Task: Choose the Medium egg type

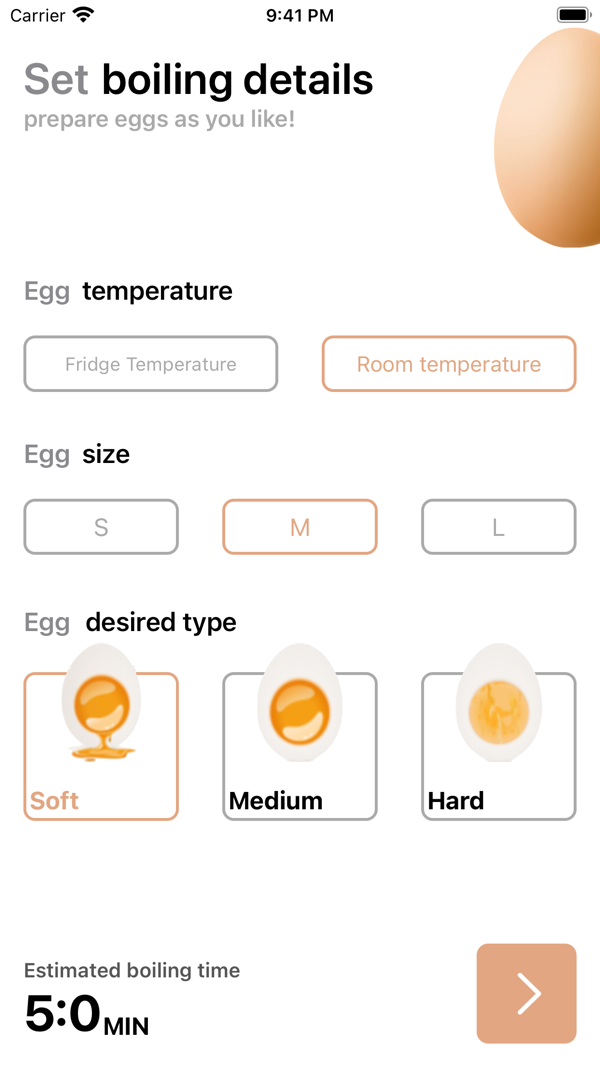Action: click(300, 746)
